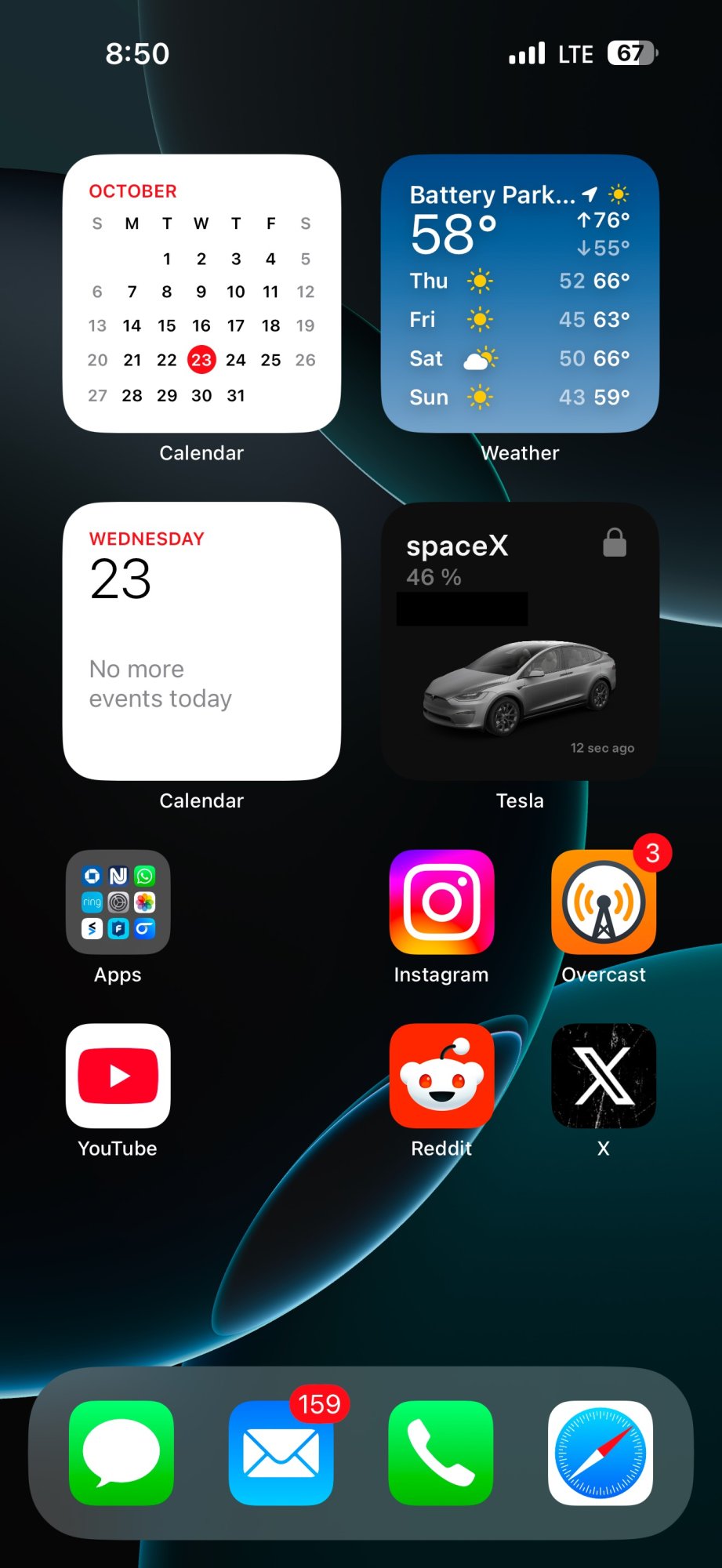Open Mail with 159 unread
This screenshot has height=1568, width=722.
[281, 1453]
